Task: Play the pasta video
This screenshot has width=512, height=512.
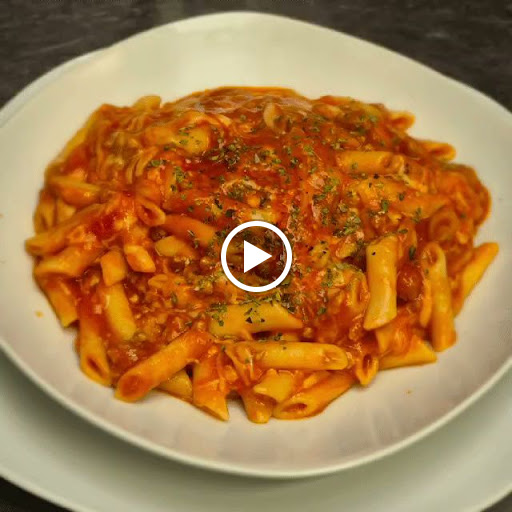Action: 256,256
